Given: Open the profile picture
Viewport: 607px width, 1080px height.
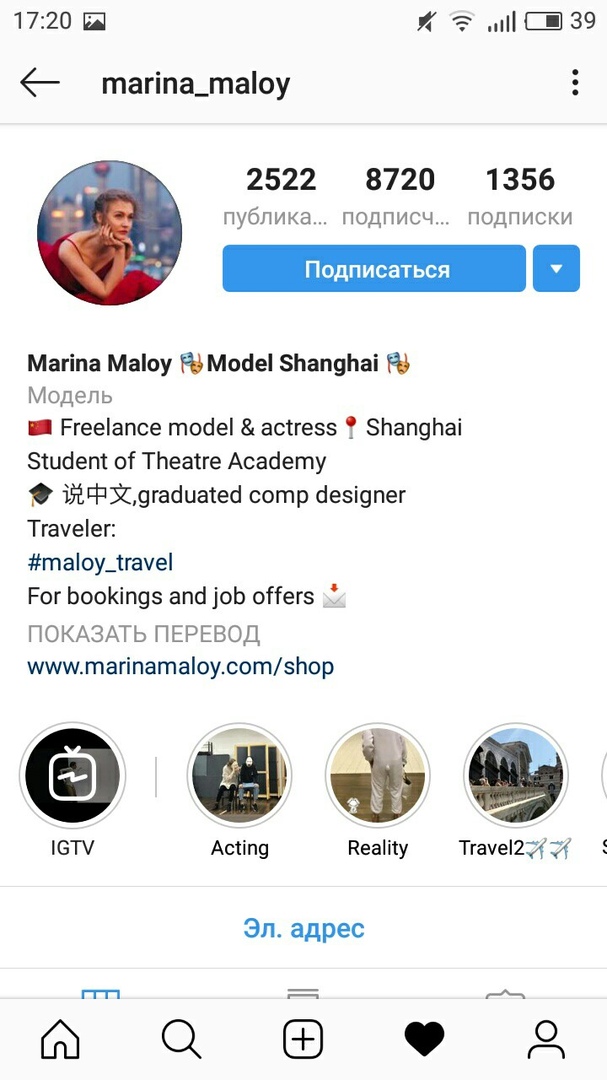Looking at the screenshot, I should point(109,232).
